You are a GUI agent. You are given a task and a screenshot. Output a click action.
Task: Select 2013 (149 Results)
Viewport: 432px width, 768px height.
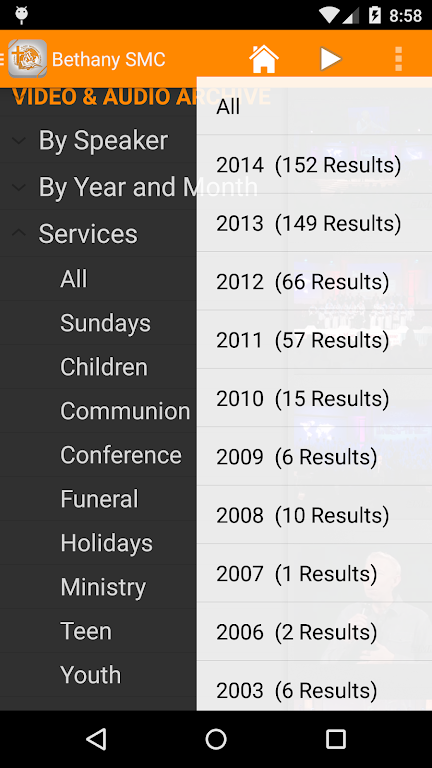314,223
